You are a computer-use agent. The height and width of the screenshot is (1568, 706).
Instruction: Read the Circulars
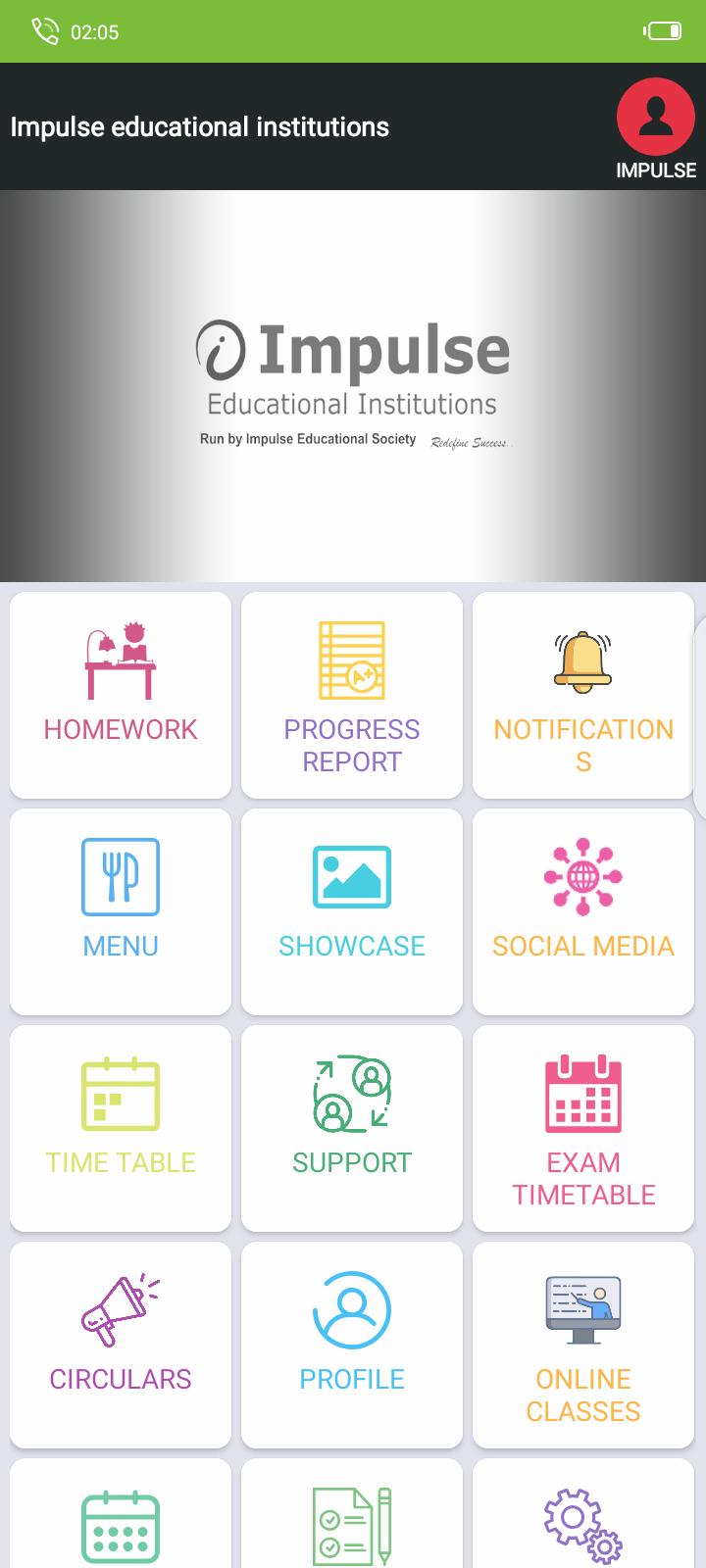tap(121, 1345)
